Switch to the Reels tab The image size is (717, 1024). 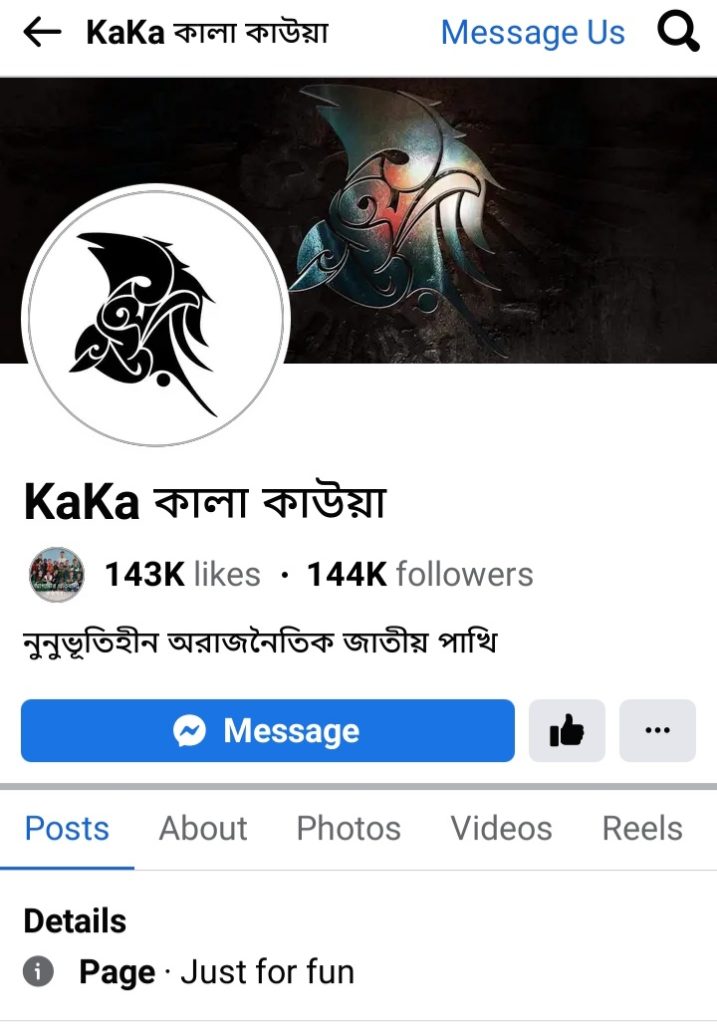tap(642, 828)
